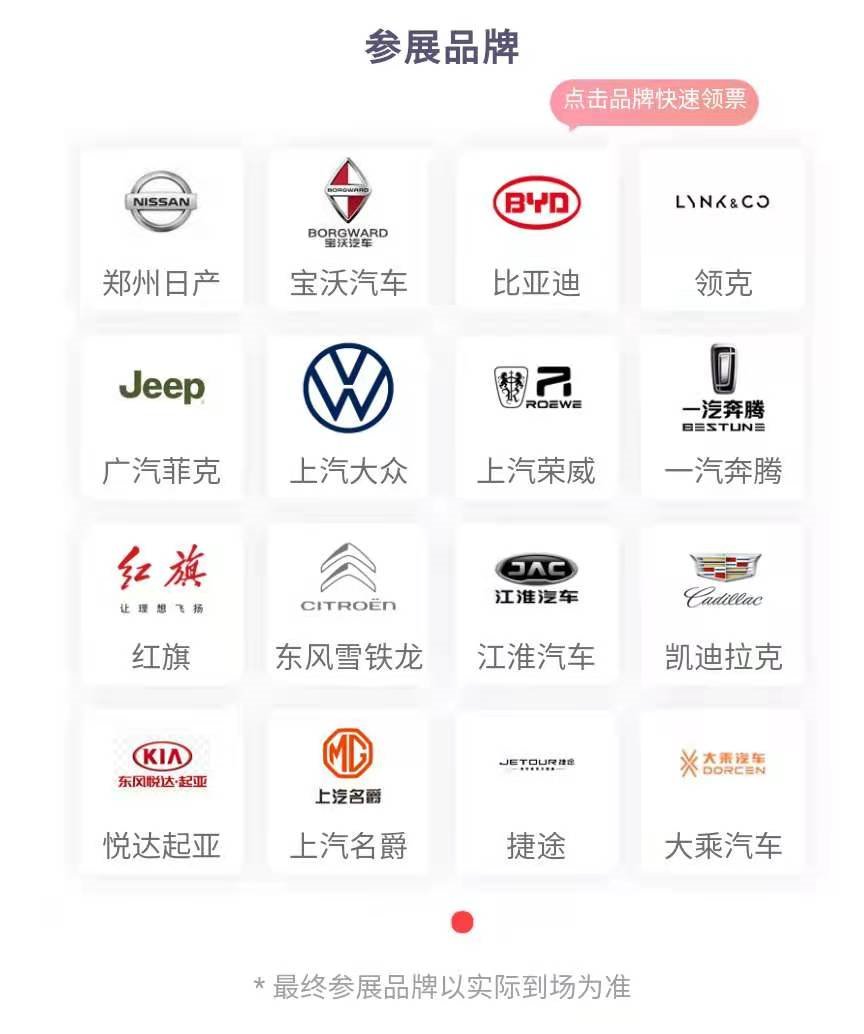
Task: Choose the 捷途 brand card
Action: (x=536, y=793)
